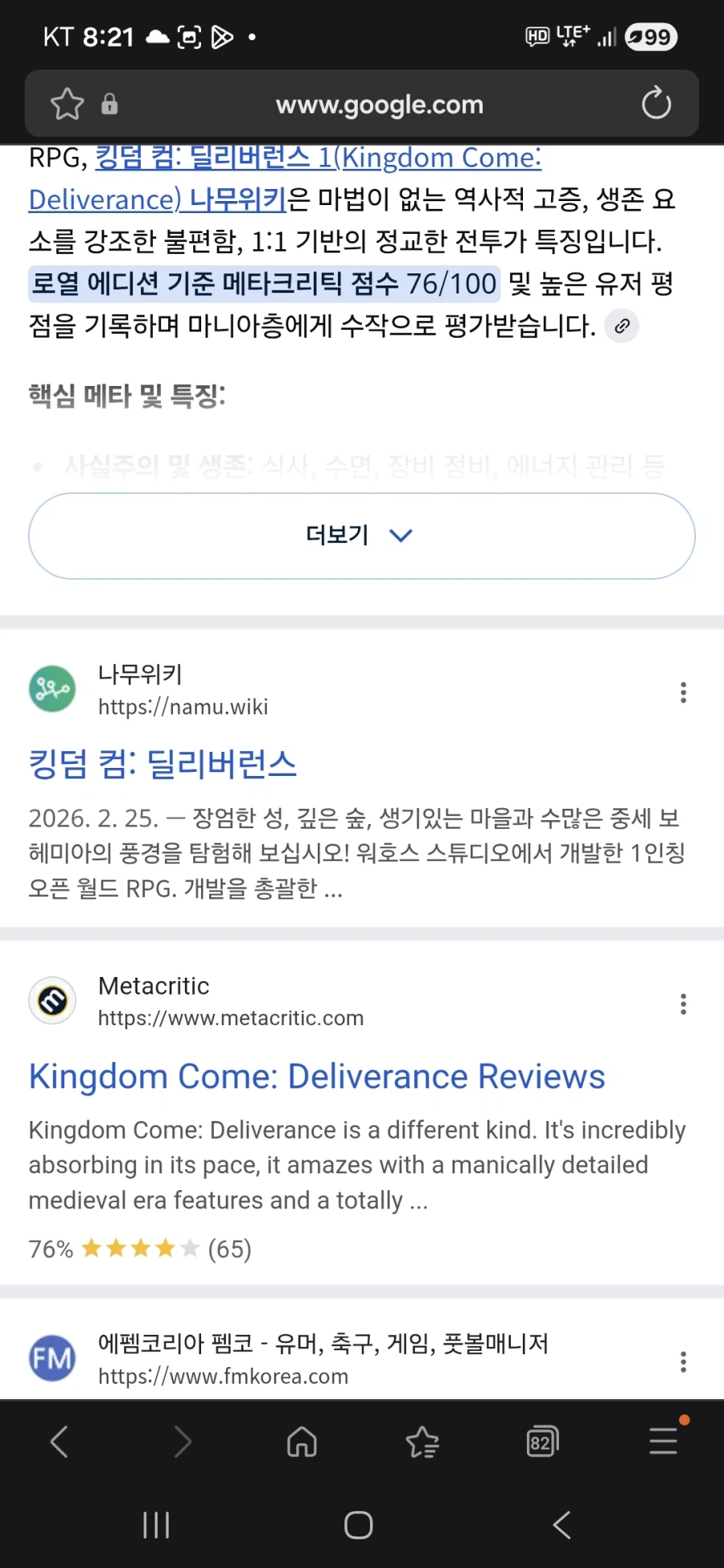The image size is (724, 1568).
Task: Select the FM Korea site icon
Action: click(51, 1358)
